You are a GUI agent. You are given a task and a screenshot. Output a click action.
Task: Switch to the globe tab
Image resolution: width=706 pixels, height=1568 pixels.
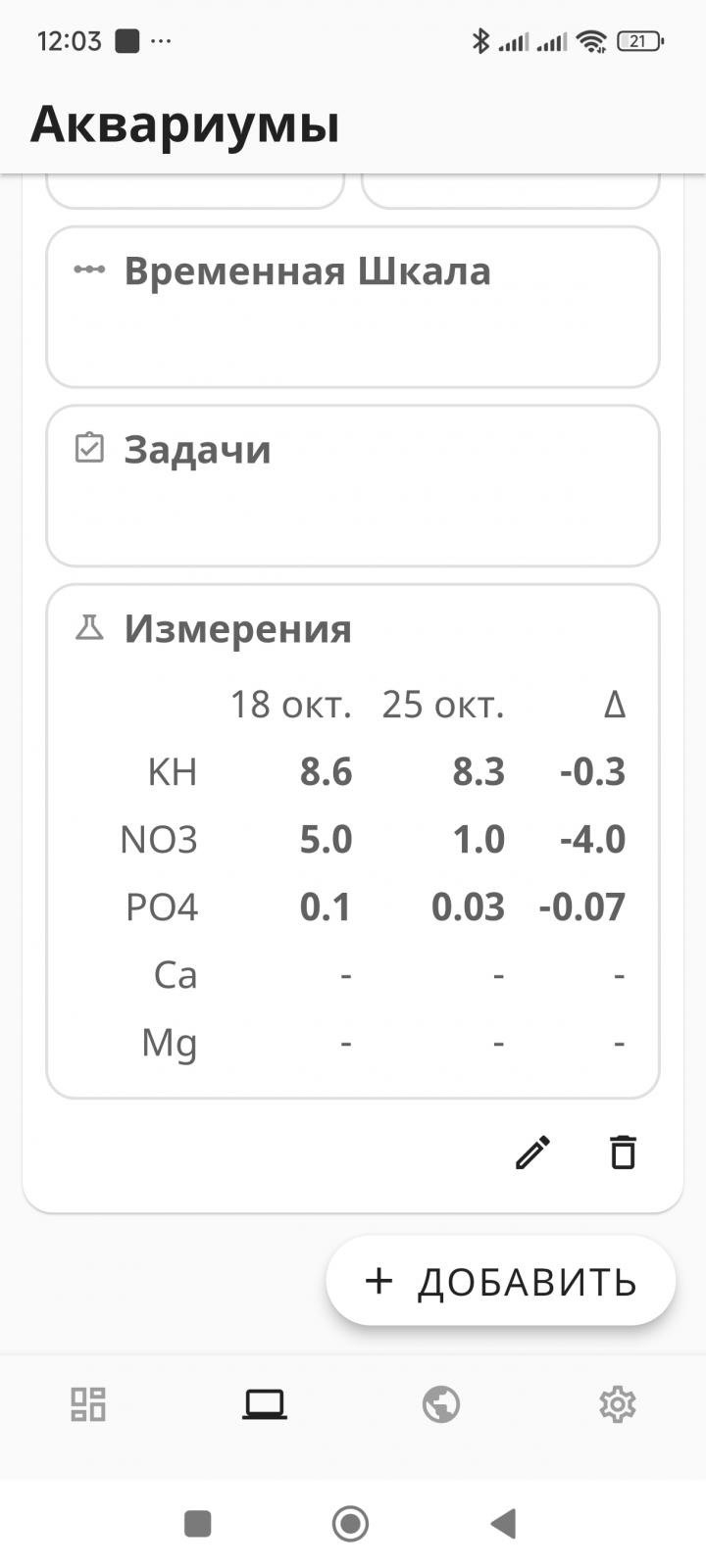[441, 1404]
